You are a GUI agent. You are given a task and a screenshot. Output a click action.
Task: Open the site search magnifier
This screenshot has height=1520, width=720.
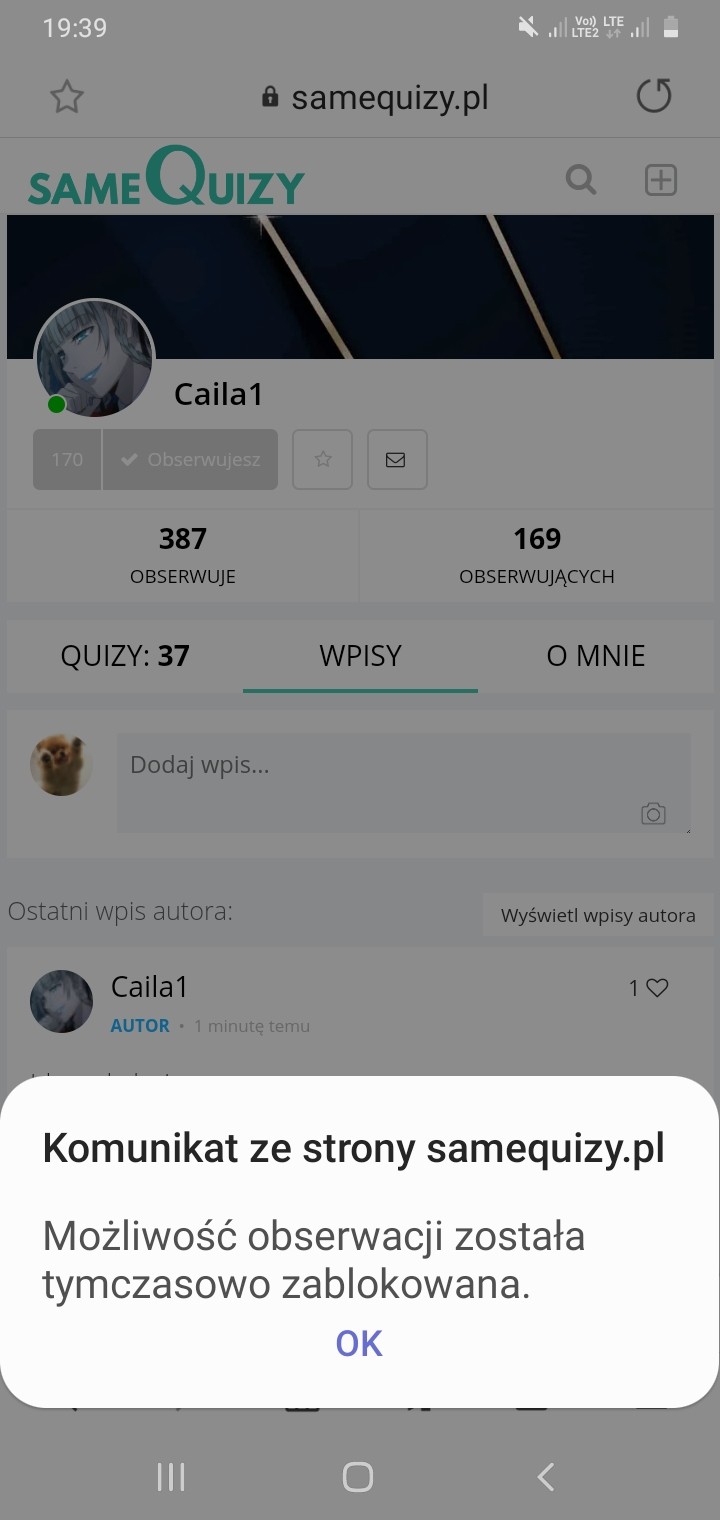[581, 180]
